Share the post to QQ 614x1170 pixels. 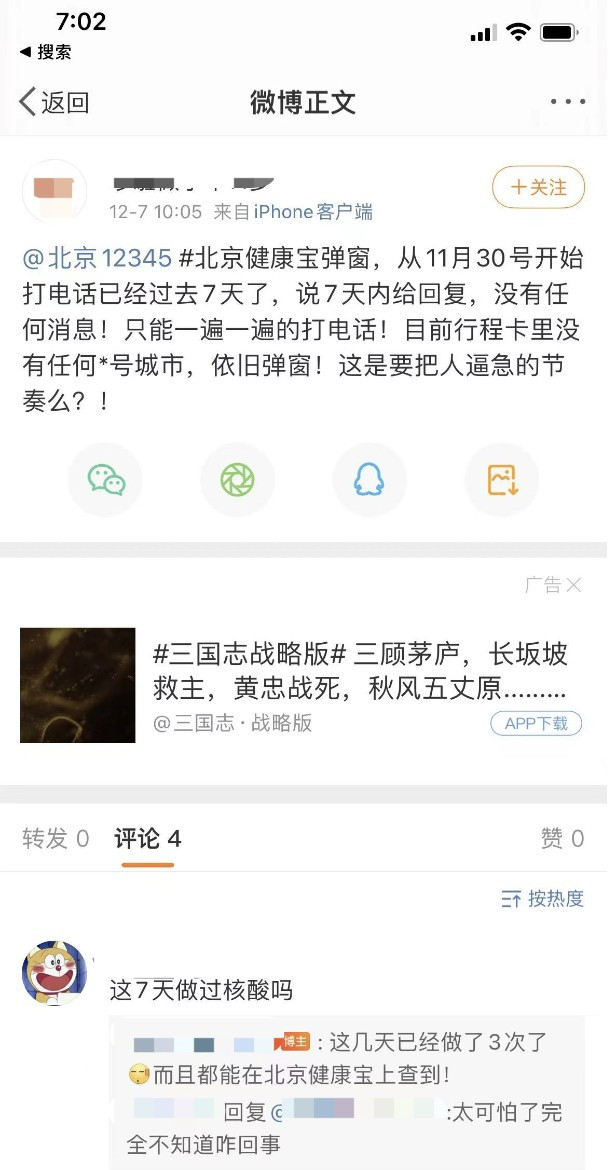(369, 480)
